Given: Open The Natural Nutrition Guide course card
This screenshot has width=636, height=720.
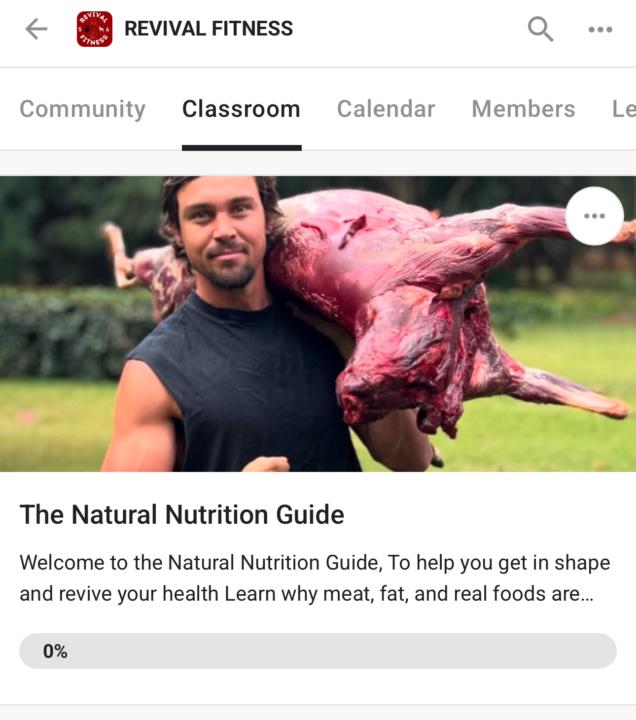Looking at the screenshot, I should click(182, 515).
